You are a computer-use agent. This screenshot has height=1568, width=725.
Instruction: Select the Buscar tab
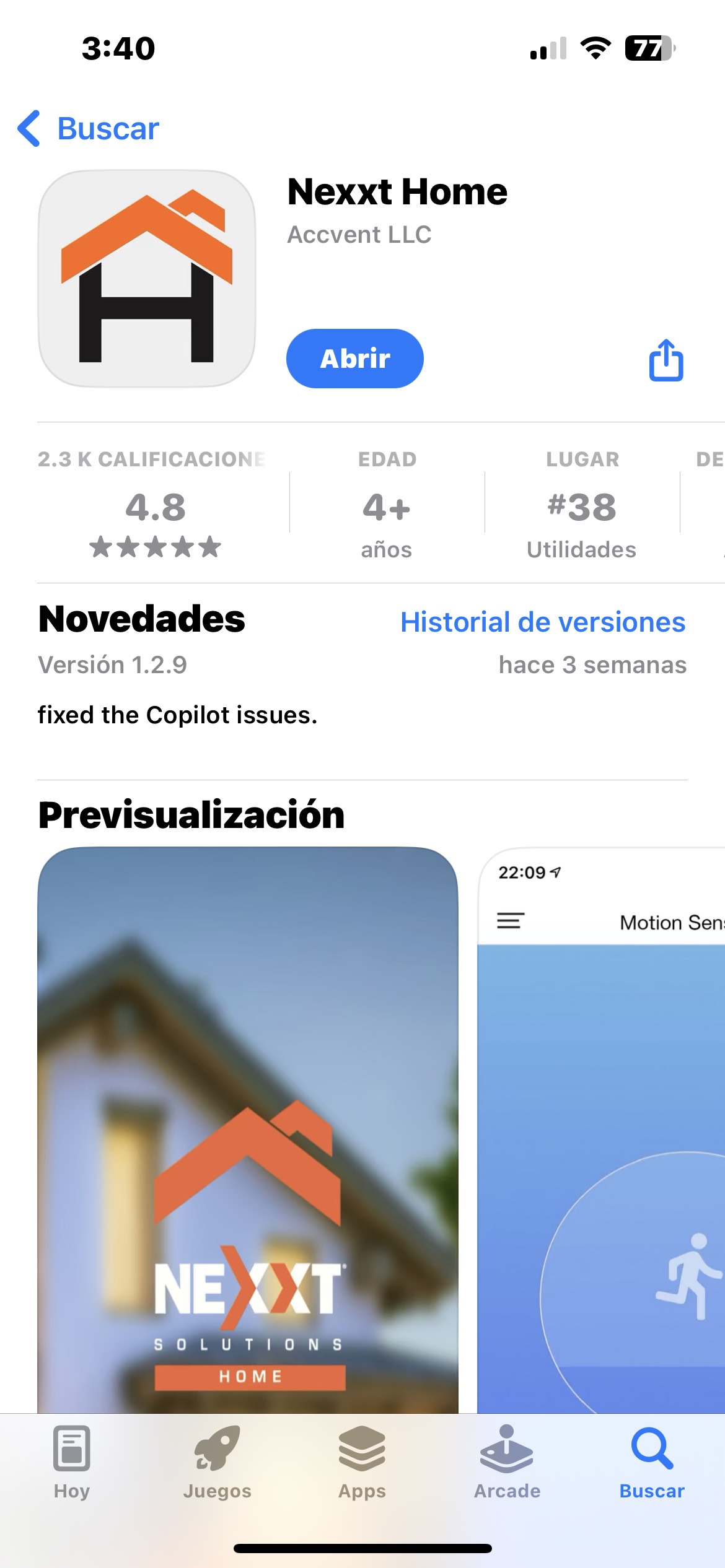click(652, 1461)
